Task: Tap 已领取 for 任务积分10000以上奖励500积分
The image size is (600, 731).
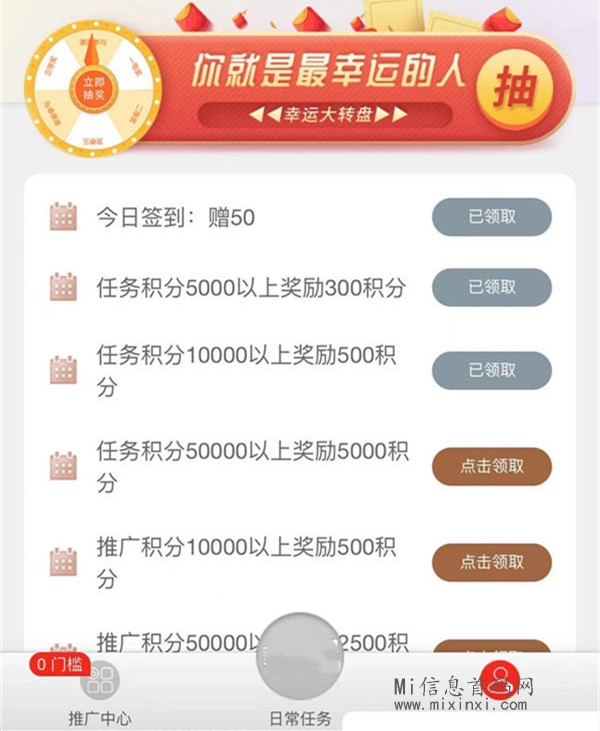Action: point(491,370)
